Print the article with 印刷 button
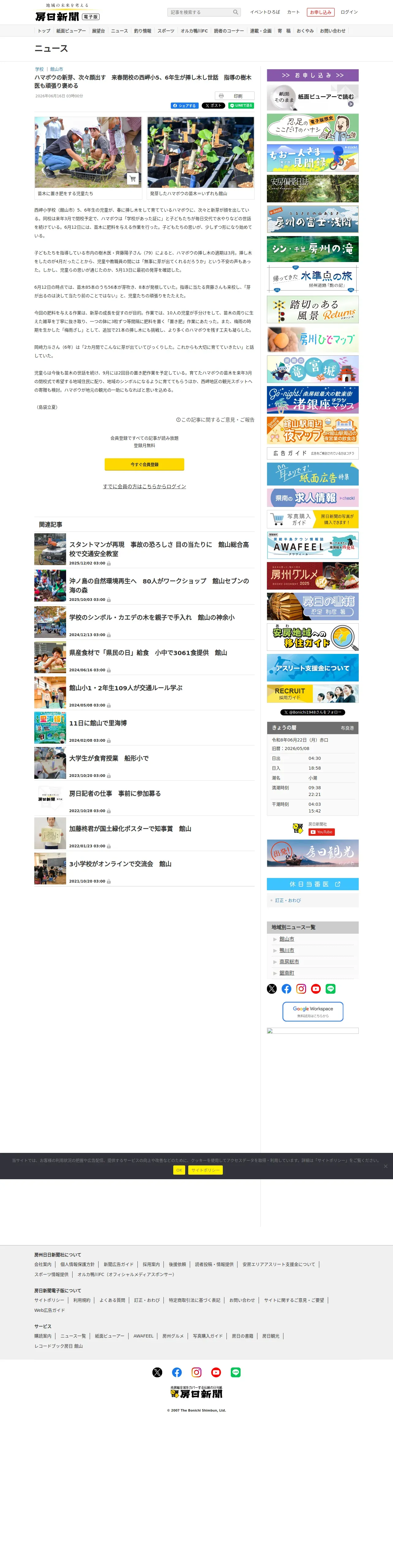Image resolution: width=393 pixels, height=1568 pixels. point(234,96)
